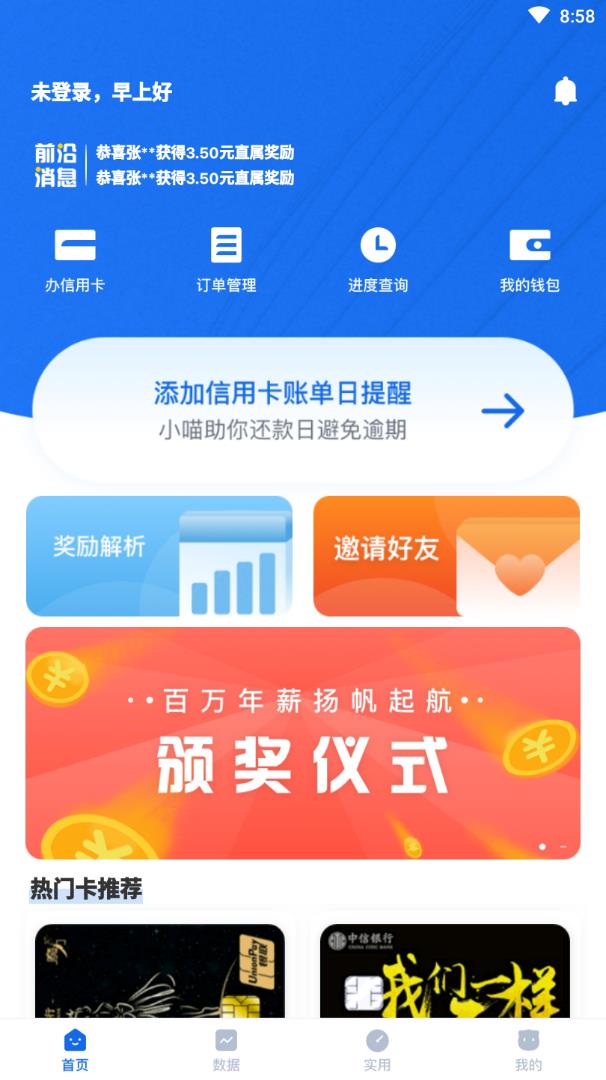Open the 邀请好友 invite card
The height and width of the screenshot is (1080, 606).
coord(446,556)
